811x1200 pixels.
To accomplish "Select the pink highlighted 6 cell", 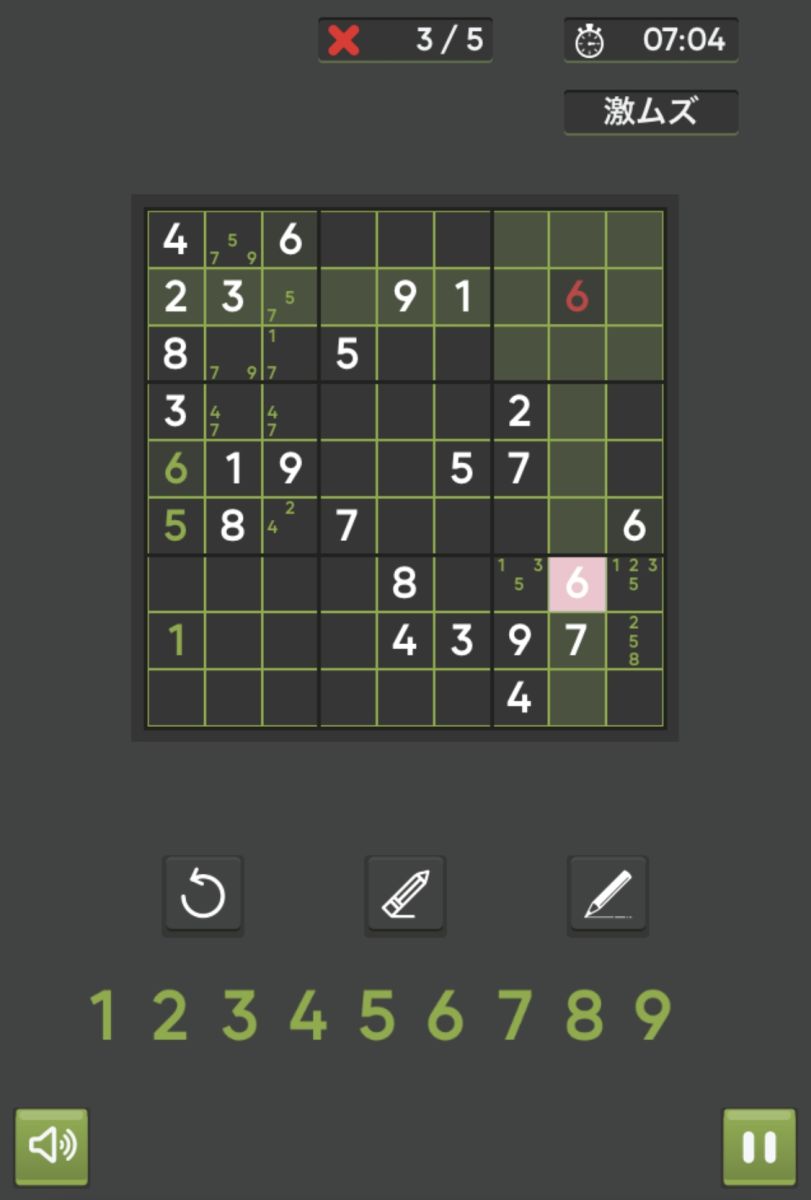I will 577,584.
